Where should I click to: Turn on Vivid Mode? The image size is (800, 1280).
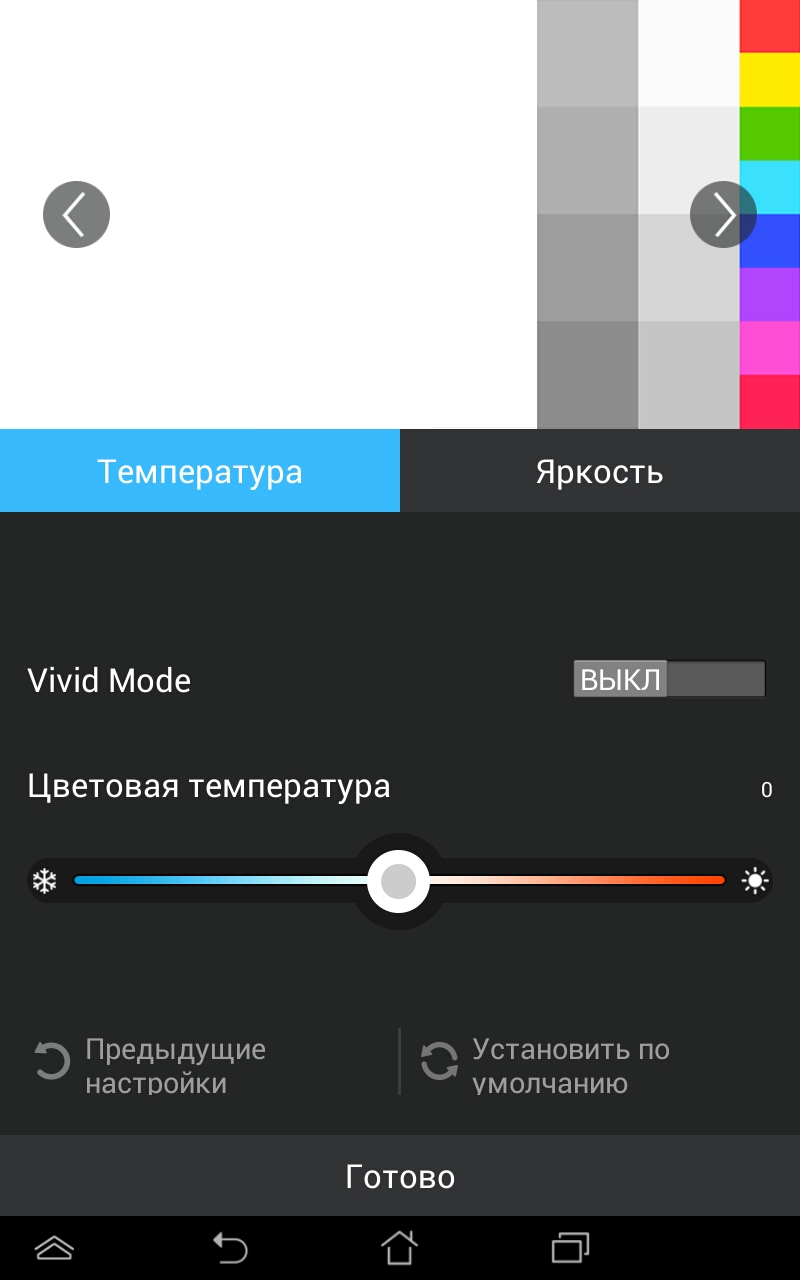coord(668,679)
